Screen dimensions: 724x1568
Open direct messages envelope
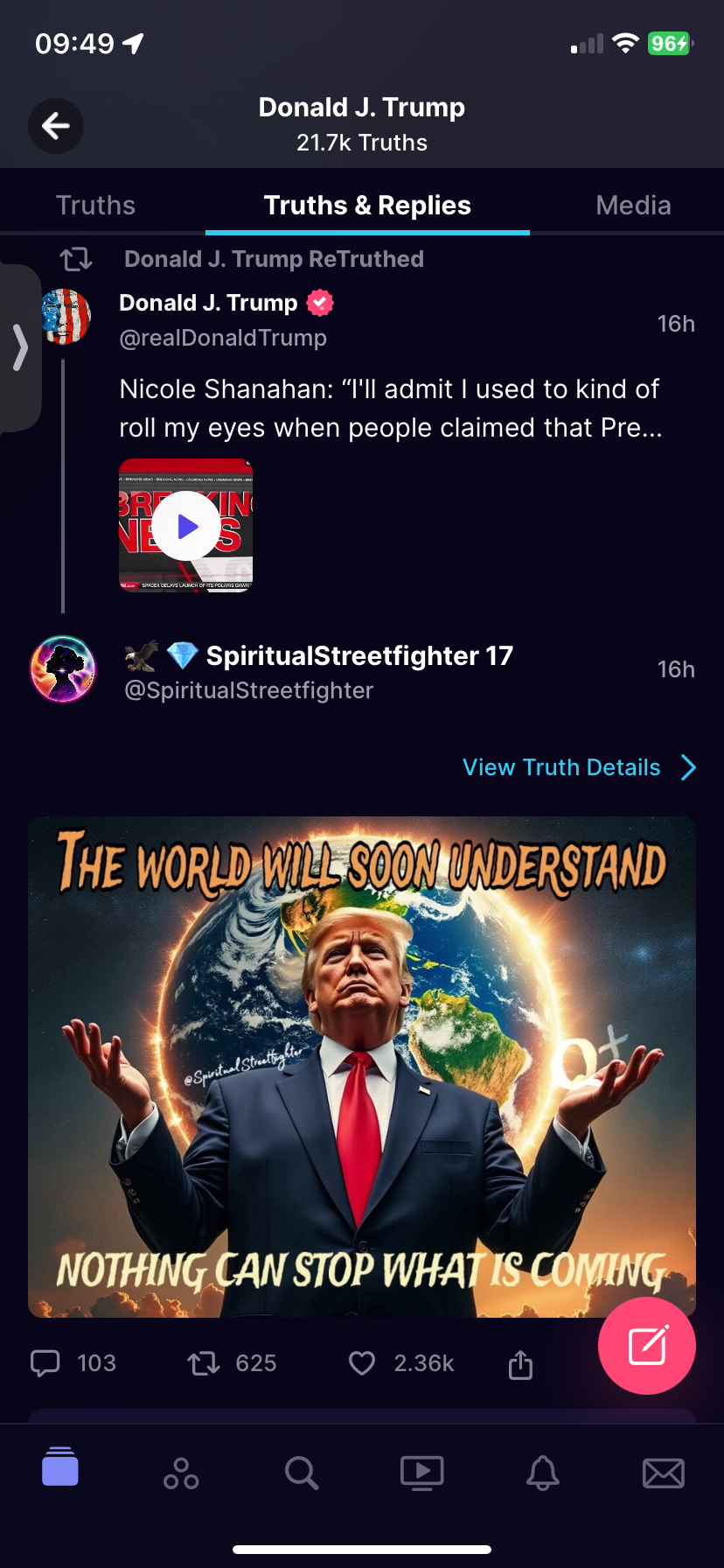point(664,1473)
